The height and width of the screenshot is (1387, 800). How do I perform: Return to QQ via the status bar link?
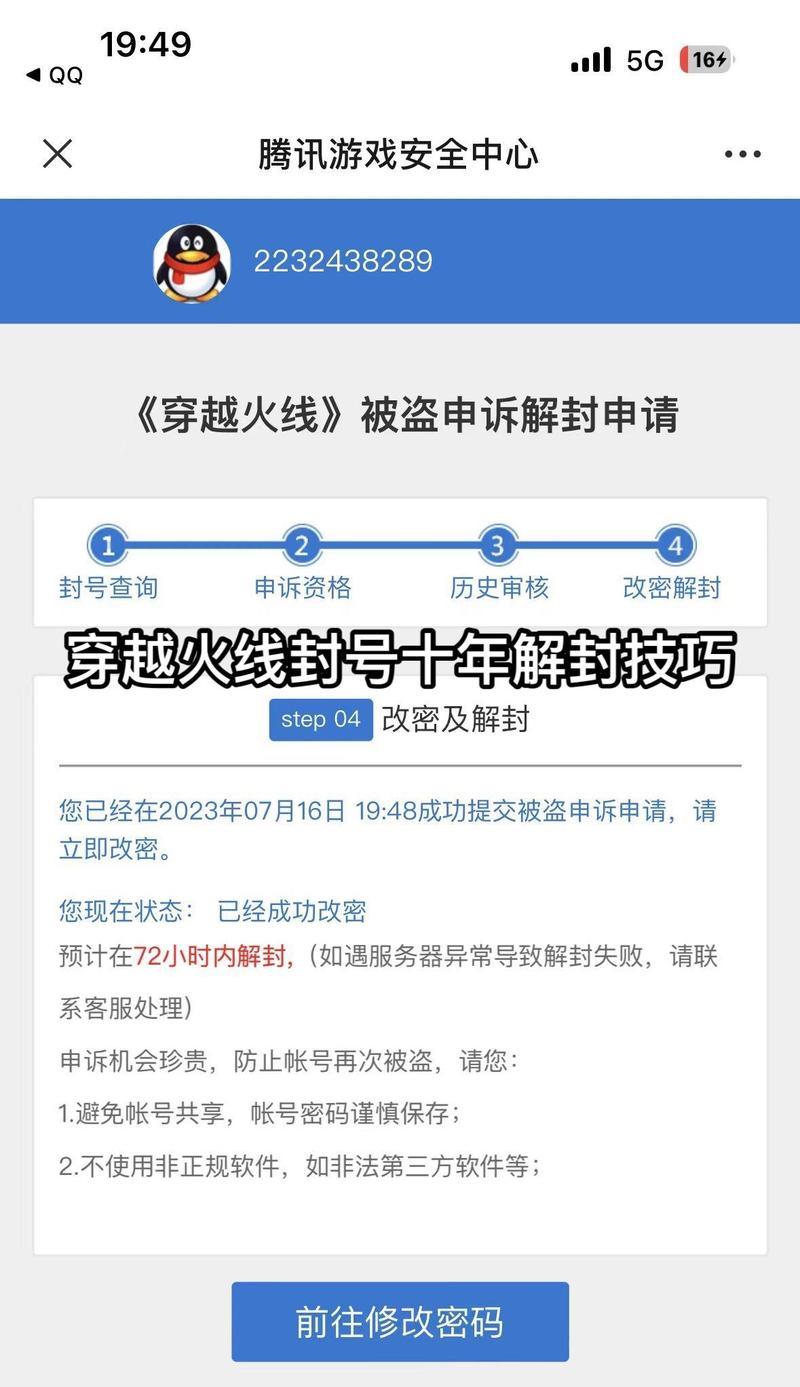coord(54,75)
